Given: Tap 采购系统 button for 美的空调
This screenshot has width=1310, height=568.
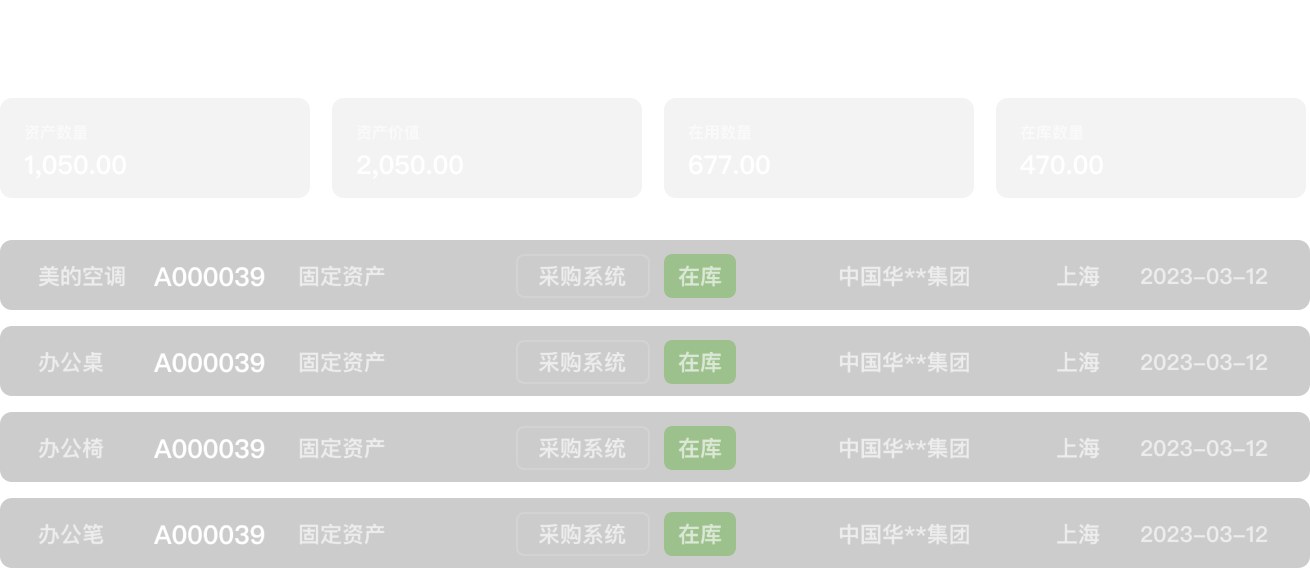Looking at the screenshot, I should click(x=582, y=277).
